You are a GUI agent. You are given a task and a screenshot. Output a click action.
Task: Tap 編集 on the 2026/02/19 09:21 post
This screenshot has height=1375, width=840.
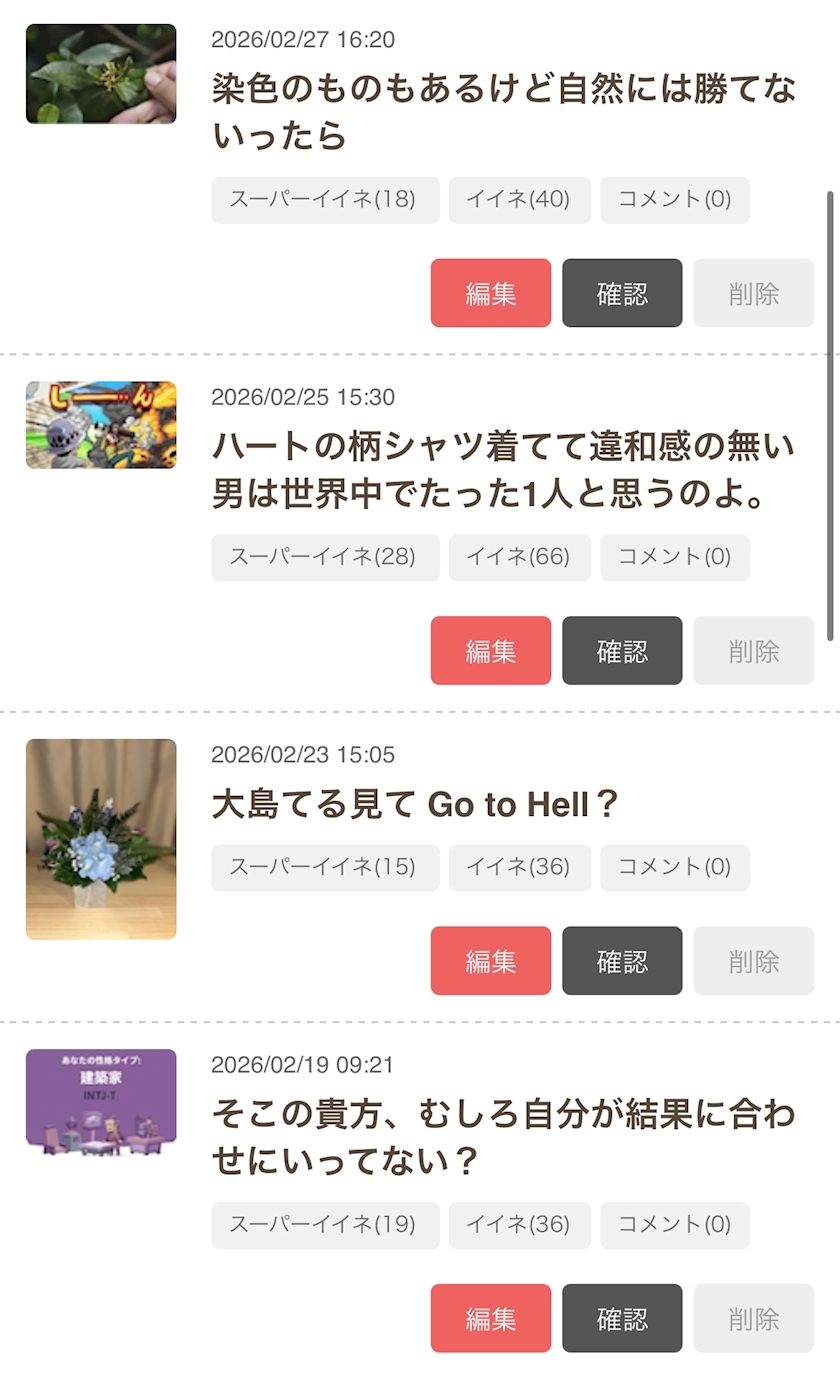pos(490,1318)
